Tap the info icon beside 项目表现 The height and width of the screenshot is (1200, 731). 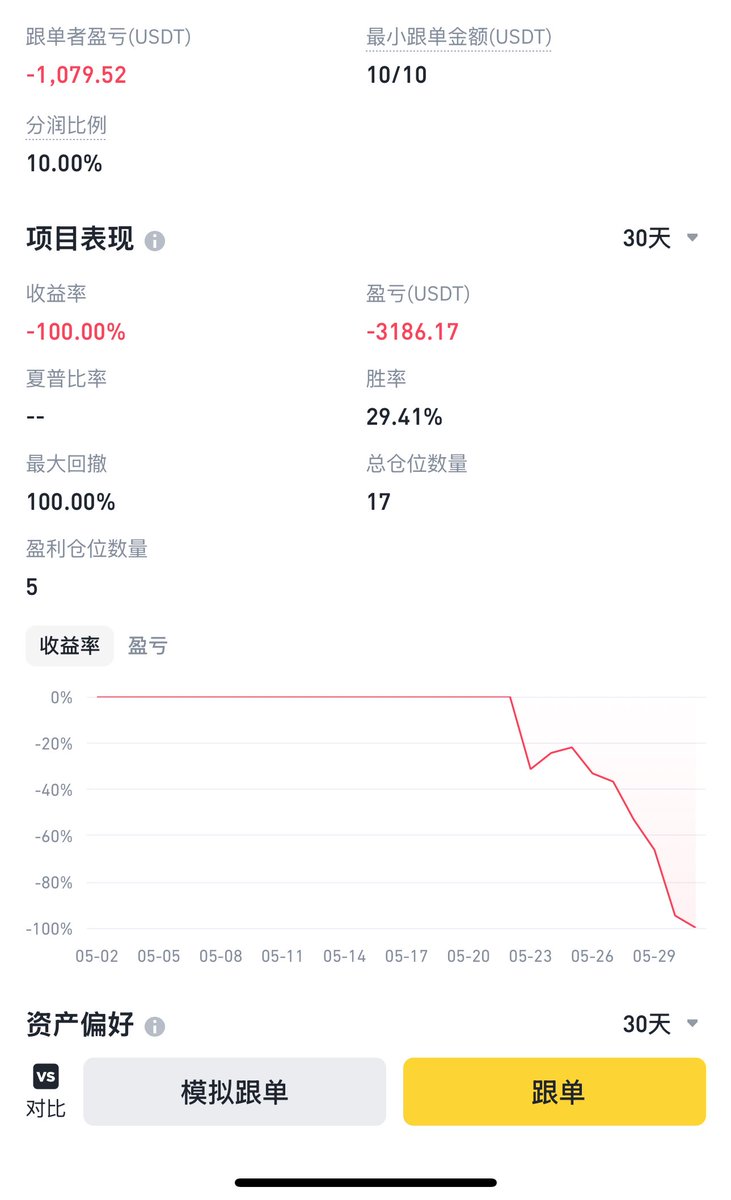[x=155, y=241]
